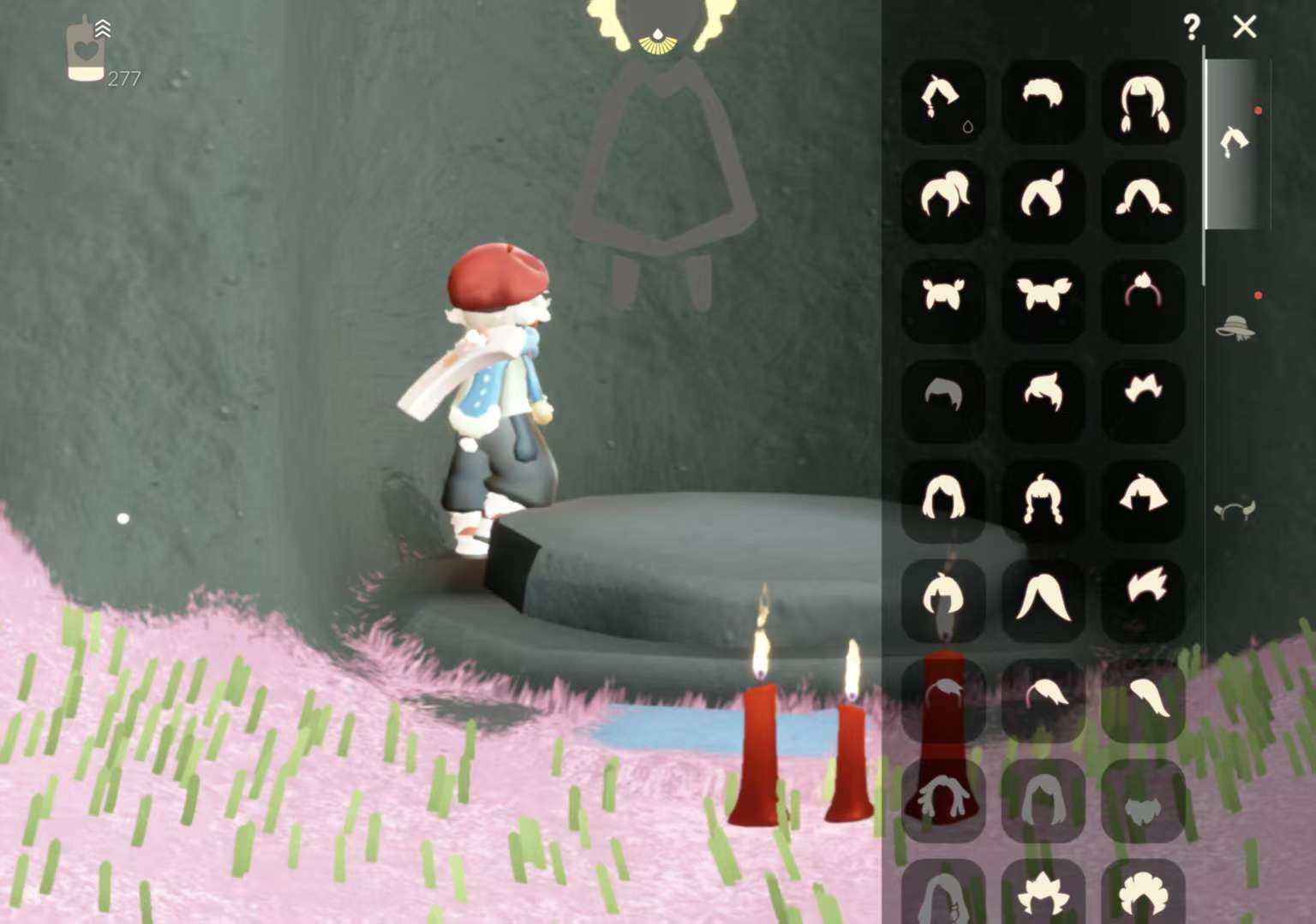Viewport: 1316px width, 924px height.
Task: Switch to the horns head accessory tab
Action: pyautogui.click(x=1234, y=511)
